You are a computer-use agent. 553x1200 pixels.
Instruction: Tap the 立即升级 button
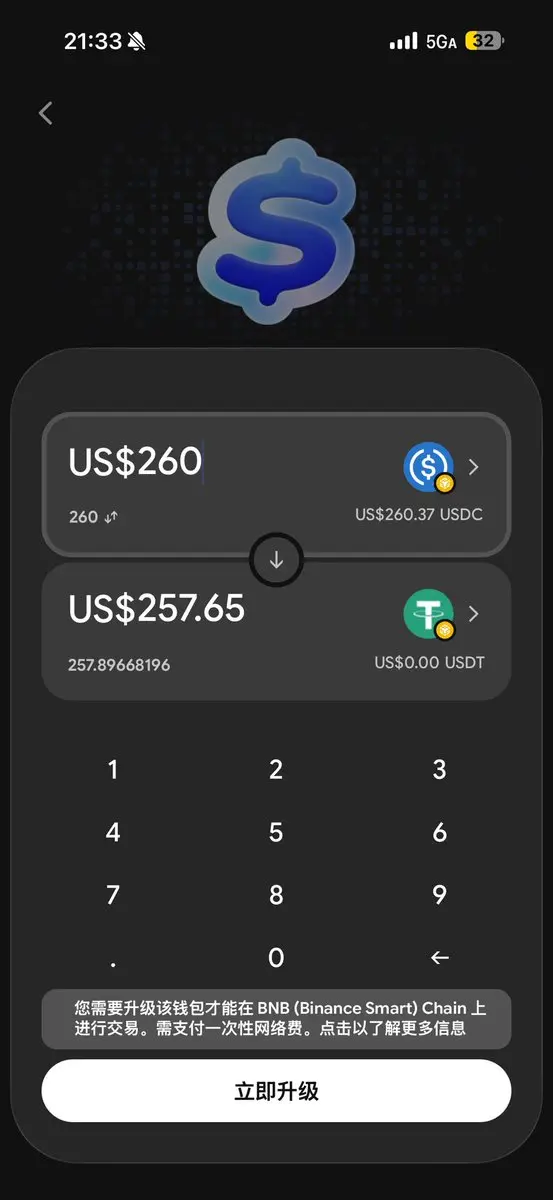276,1091
